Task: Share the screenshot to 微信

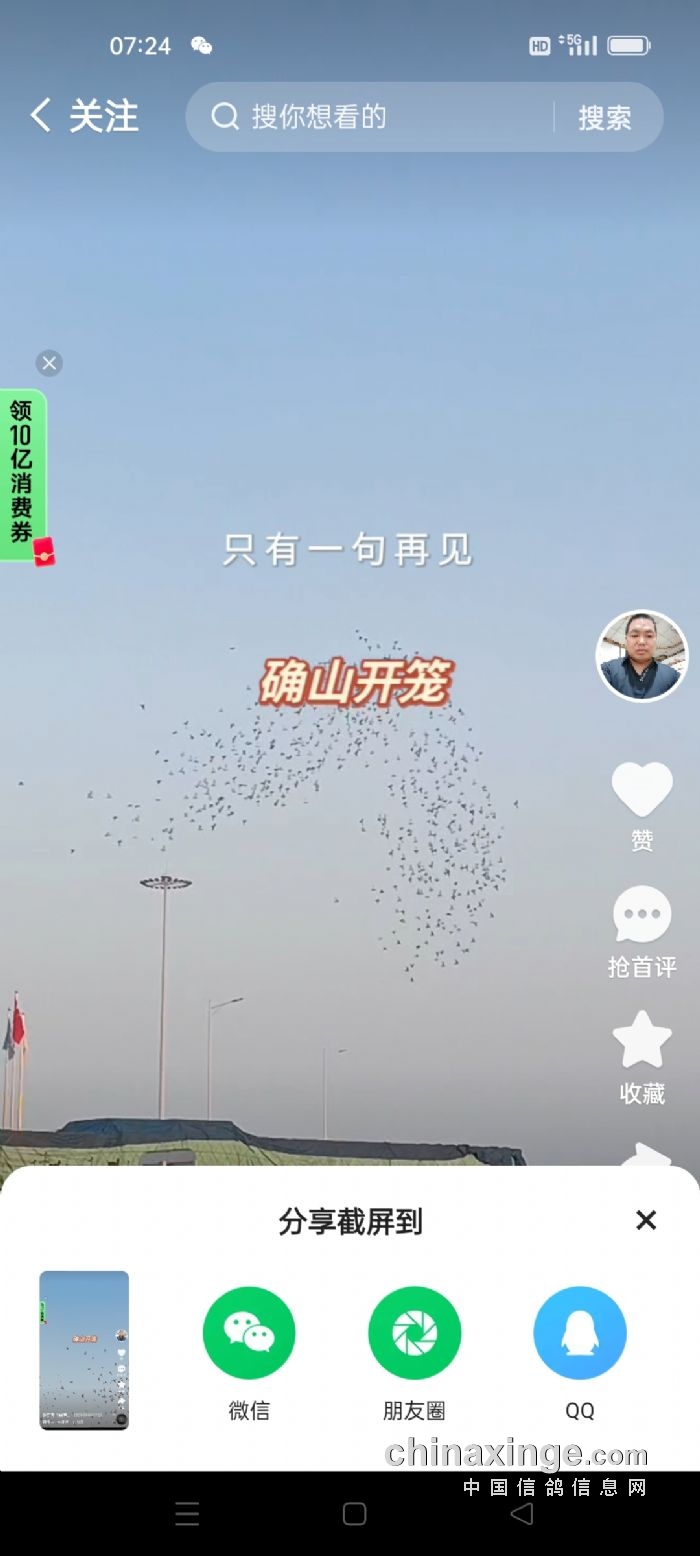Action: (x=249, y=1333)
